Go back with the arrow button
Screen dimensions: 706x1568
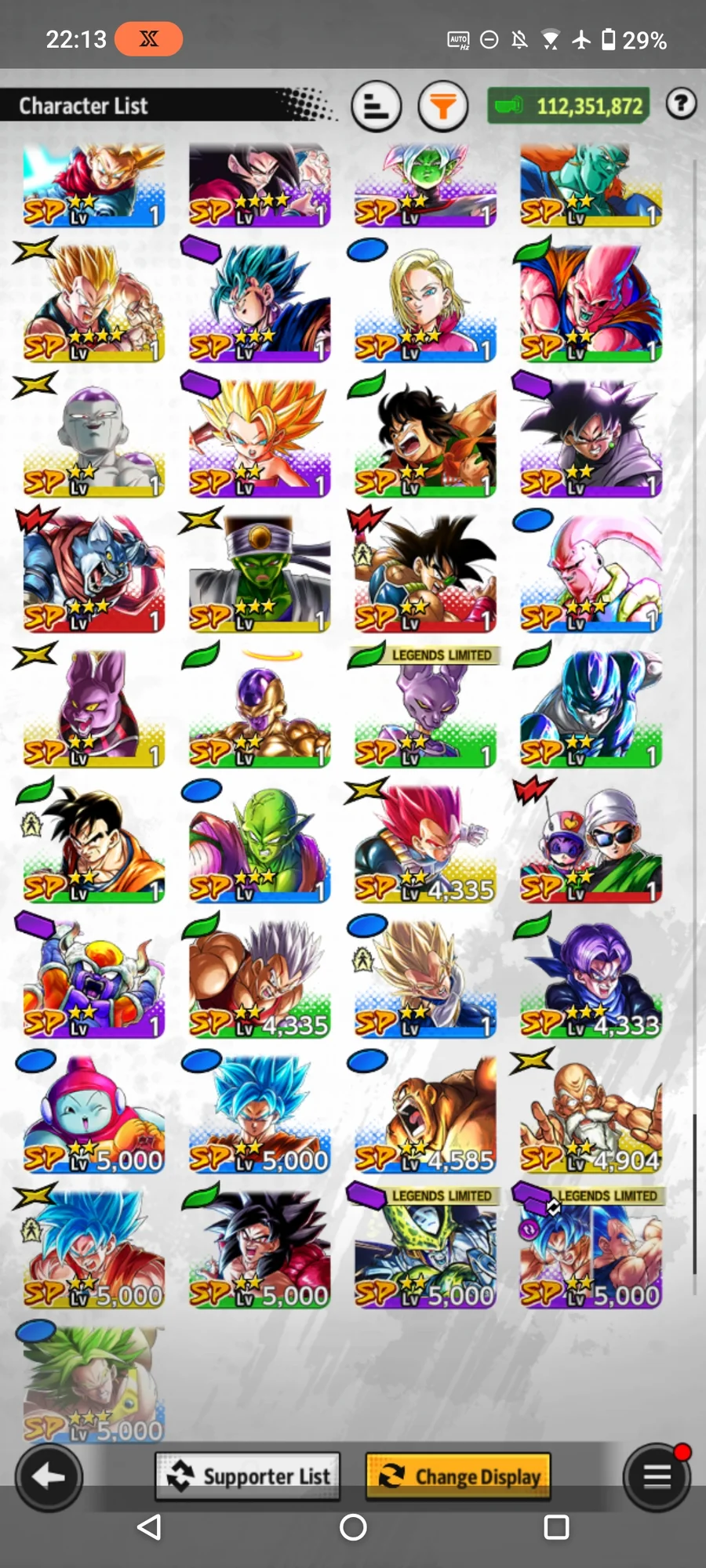[49, 1478]
